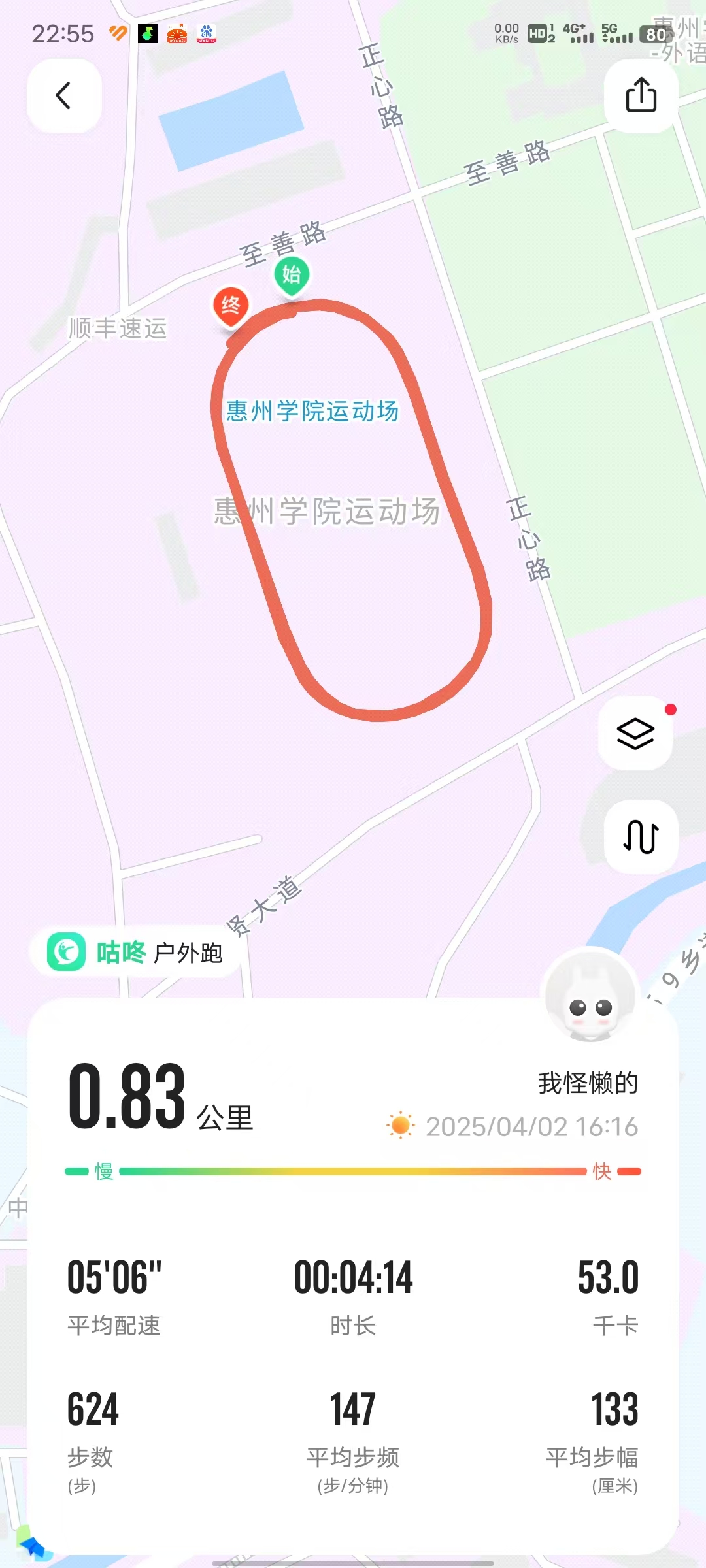
Task: Open the rabbit profile avatar
Action: click(x=591, y=996)
